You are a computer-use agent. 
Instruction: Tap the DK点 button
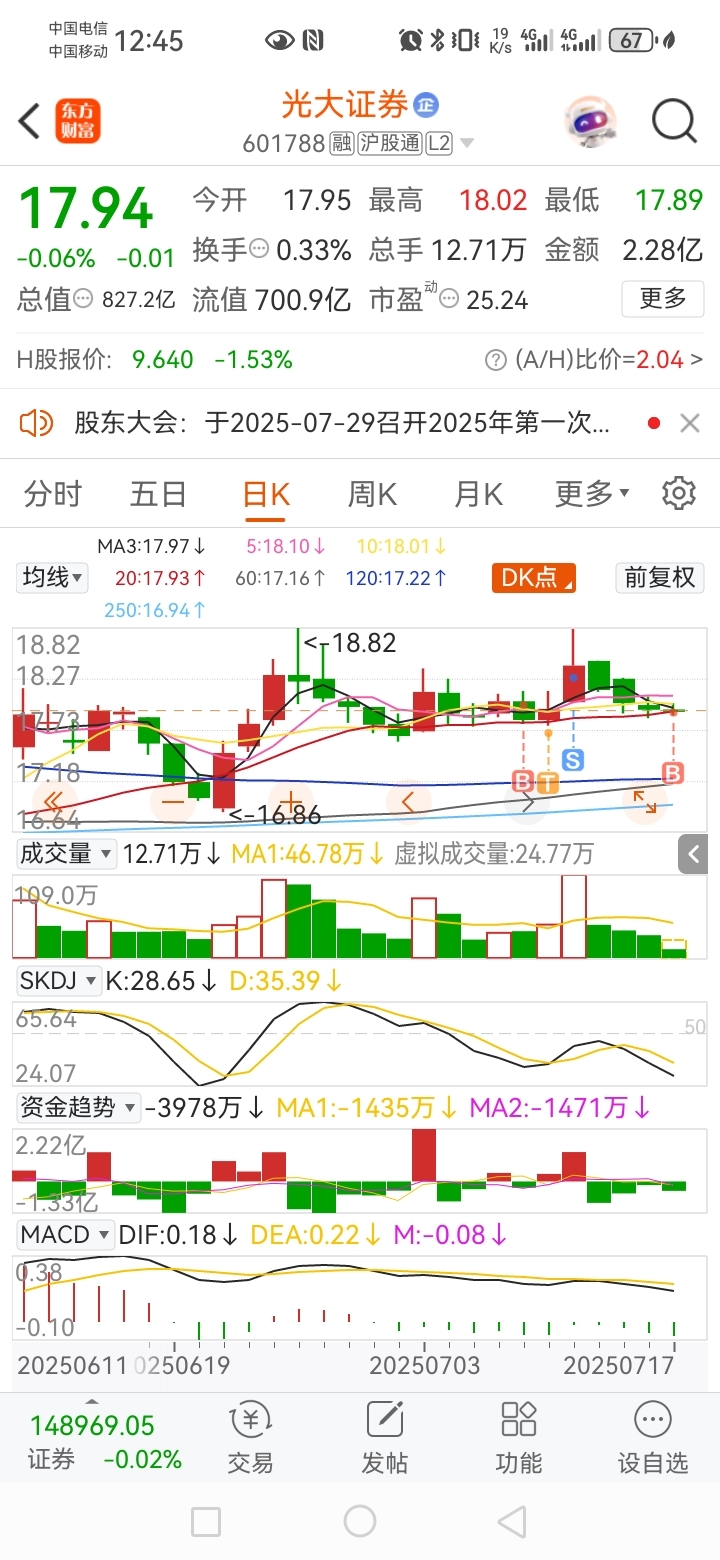(x=534, y=577)
